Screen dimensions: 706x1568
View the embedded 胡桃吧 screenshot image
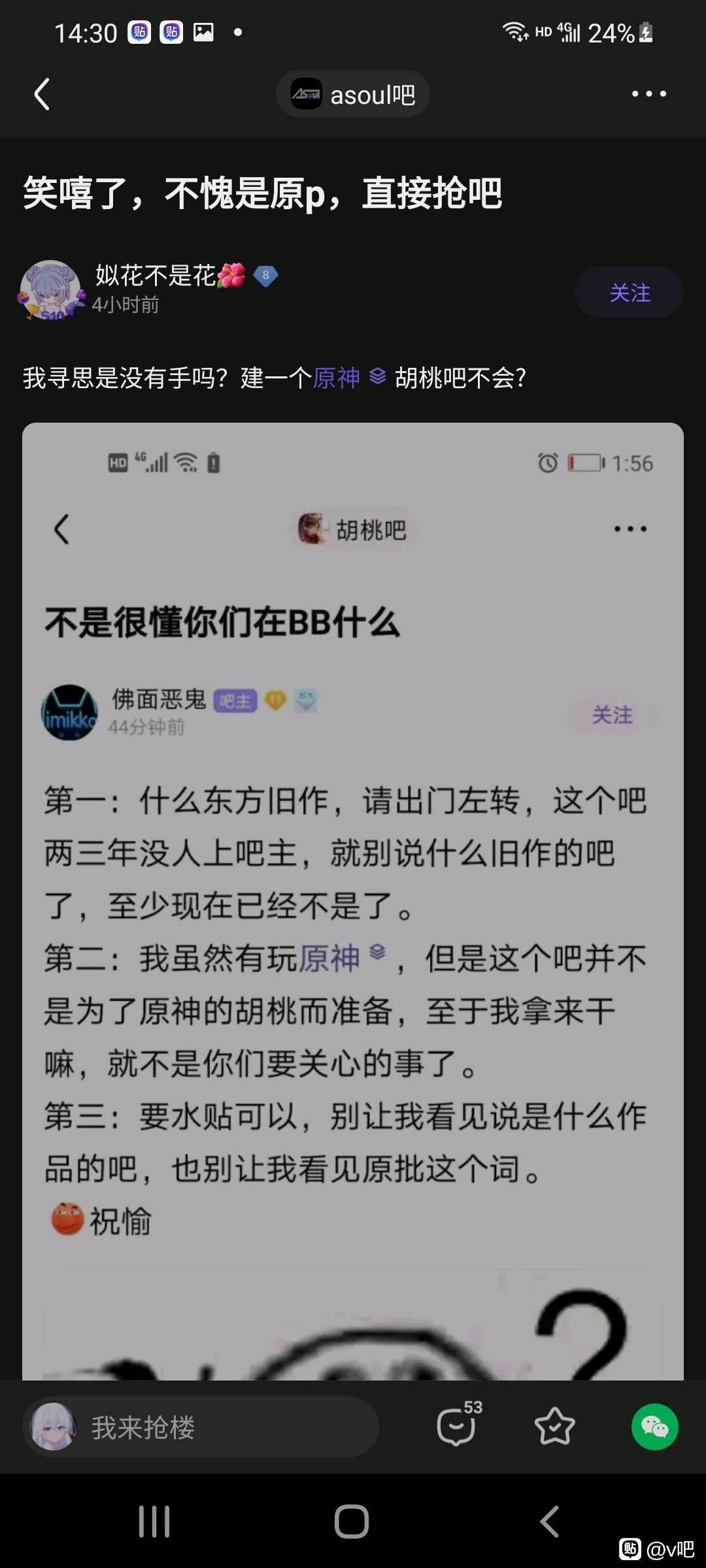click(x=353, y=902)
